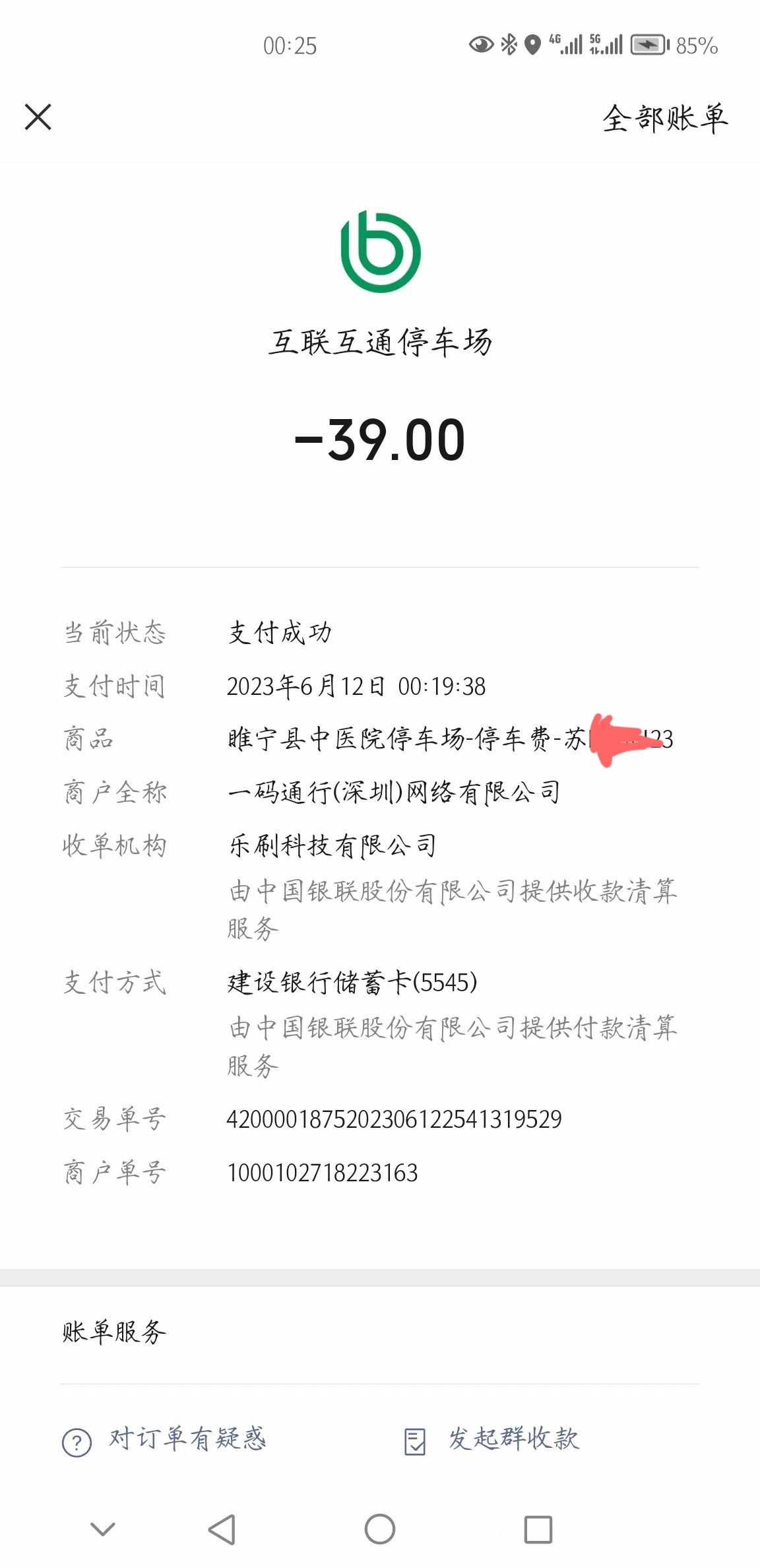Viewport: 760px width, 1568px height.
Task: Hide the navigation bar with the down chevron
Action: (103, 1529)
